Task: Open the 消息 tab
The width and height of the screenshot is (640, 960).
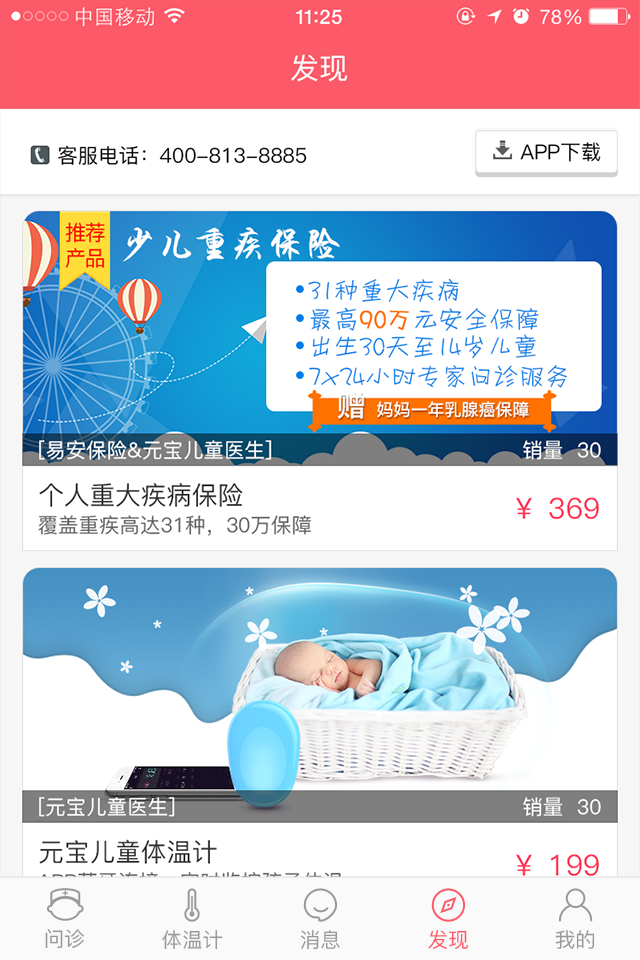Action: point(320,918)
